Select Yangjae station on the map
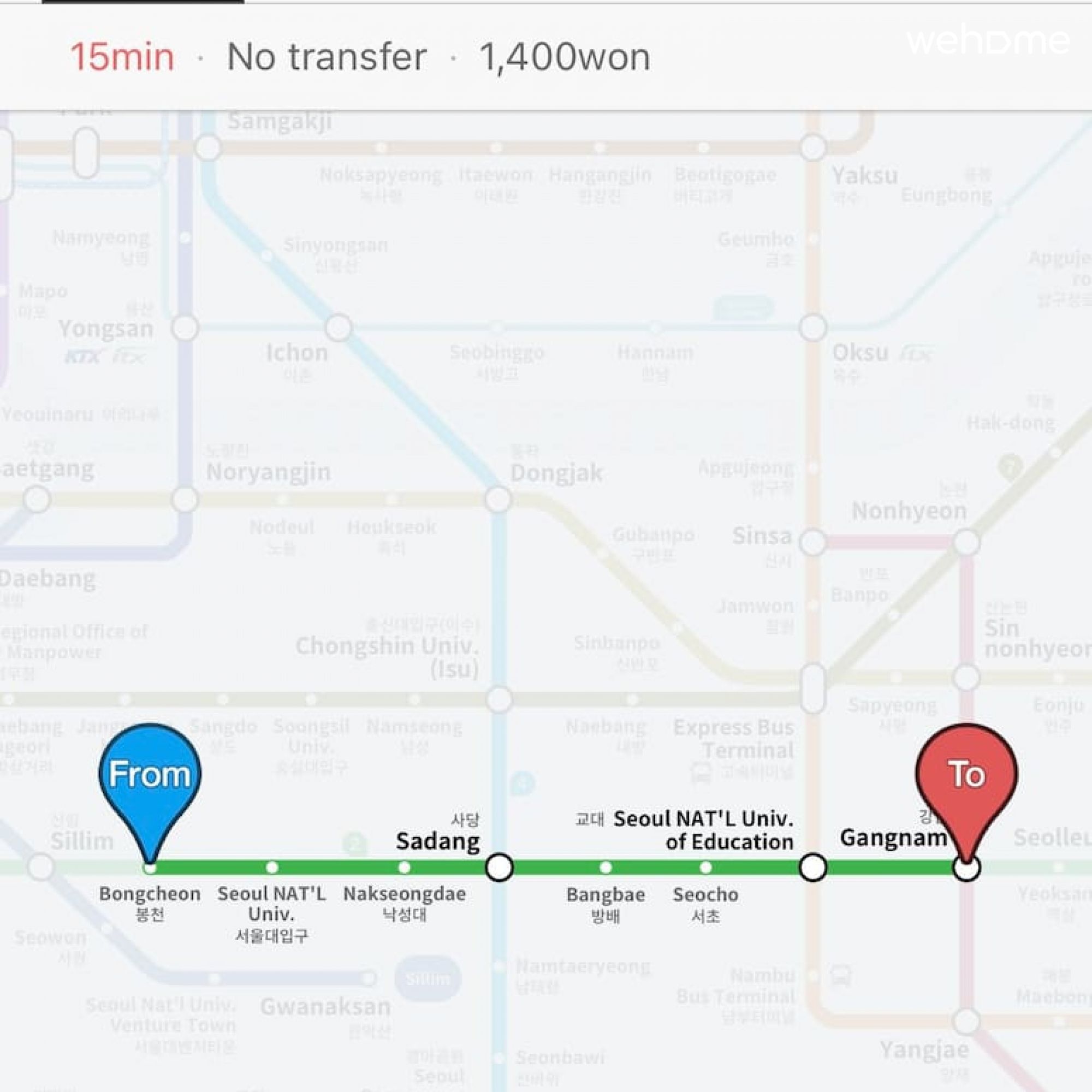 click(966, 1022)
